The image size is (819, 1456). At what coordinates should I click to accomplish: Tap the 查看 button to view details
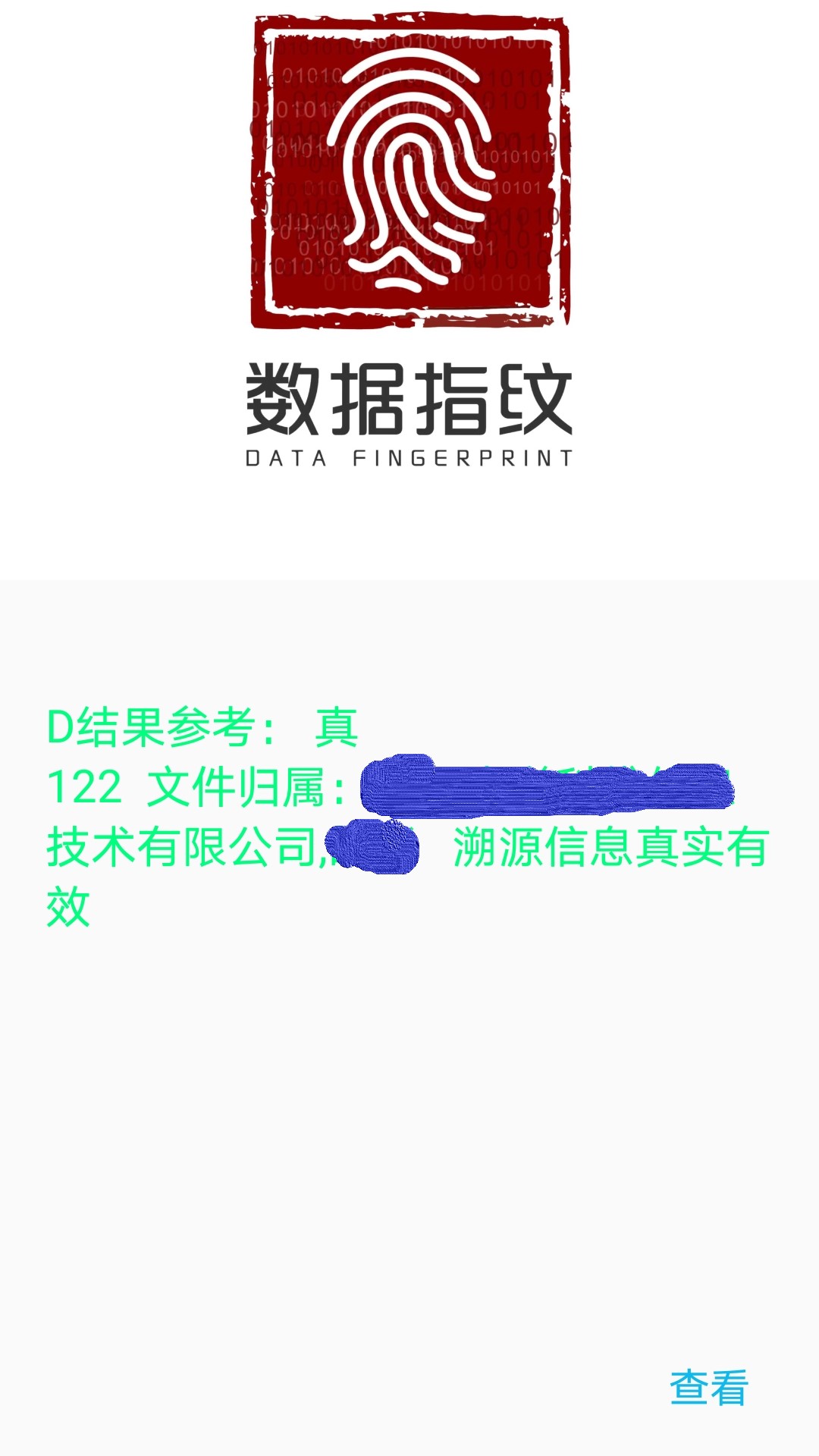709,1387
